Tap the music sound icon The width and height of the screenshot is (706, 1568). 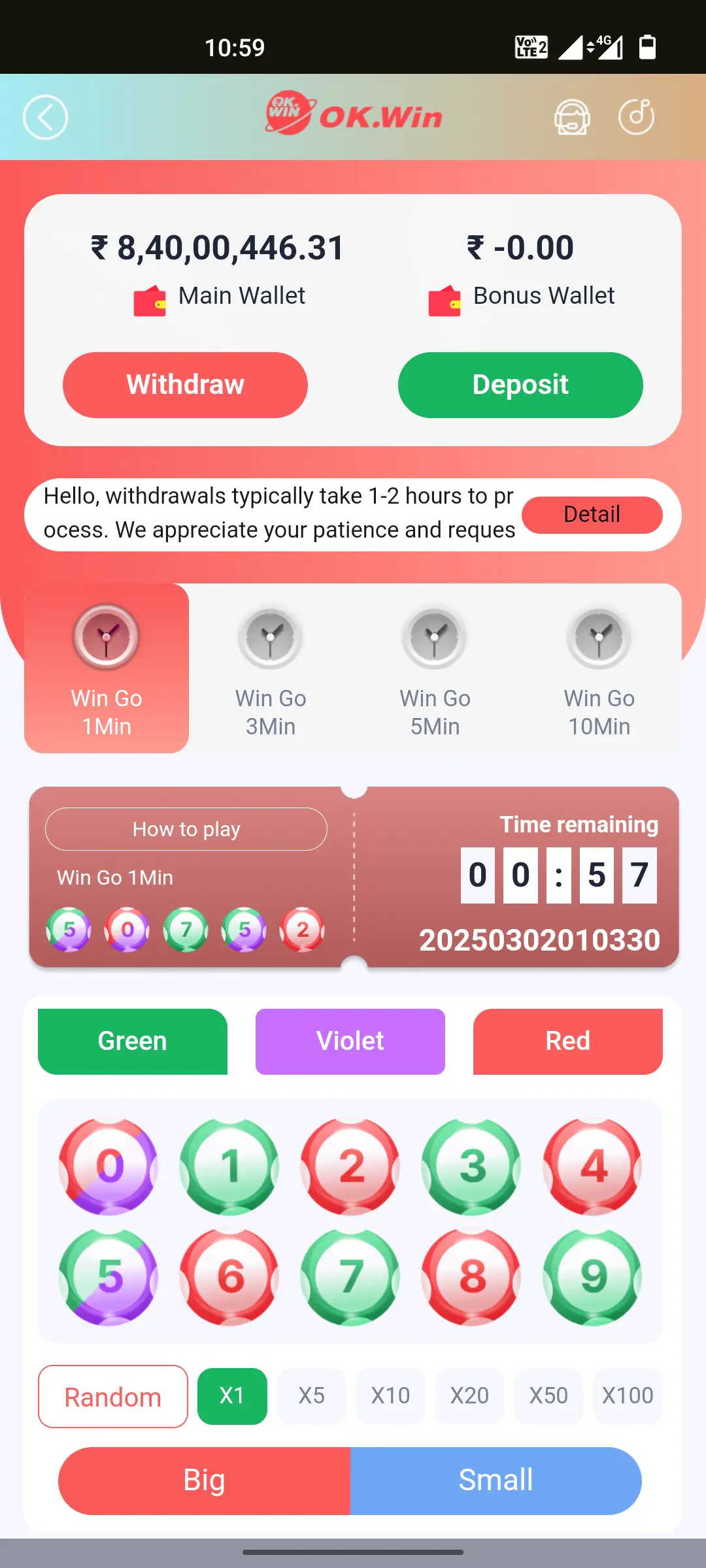pos(636,117)
